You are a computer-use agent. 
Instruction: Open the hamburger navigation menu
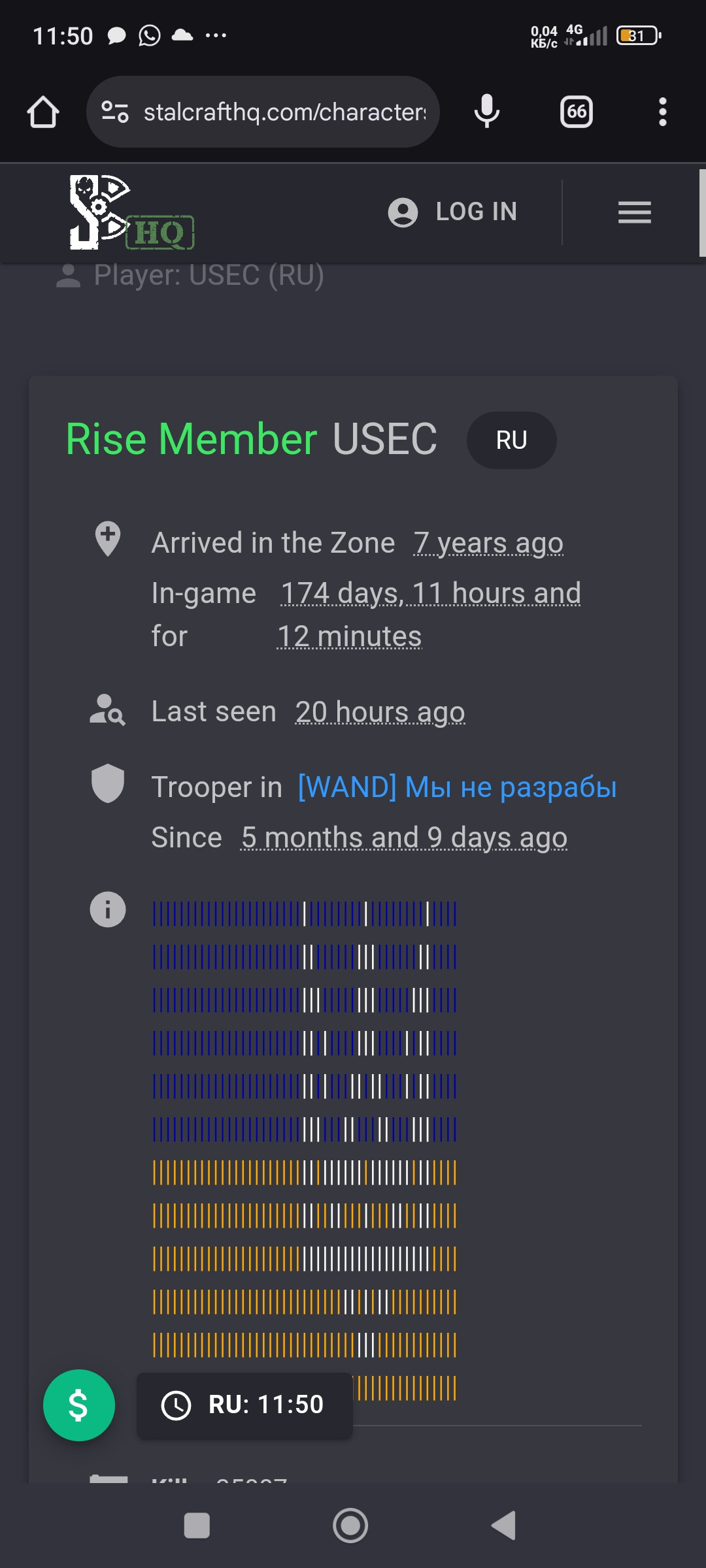click(x=635, y=212)
